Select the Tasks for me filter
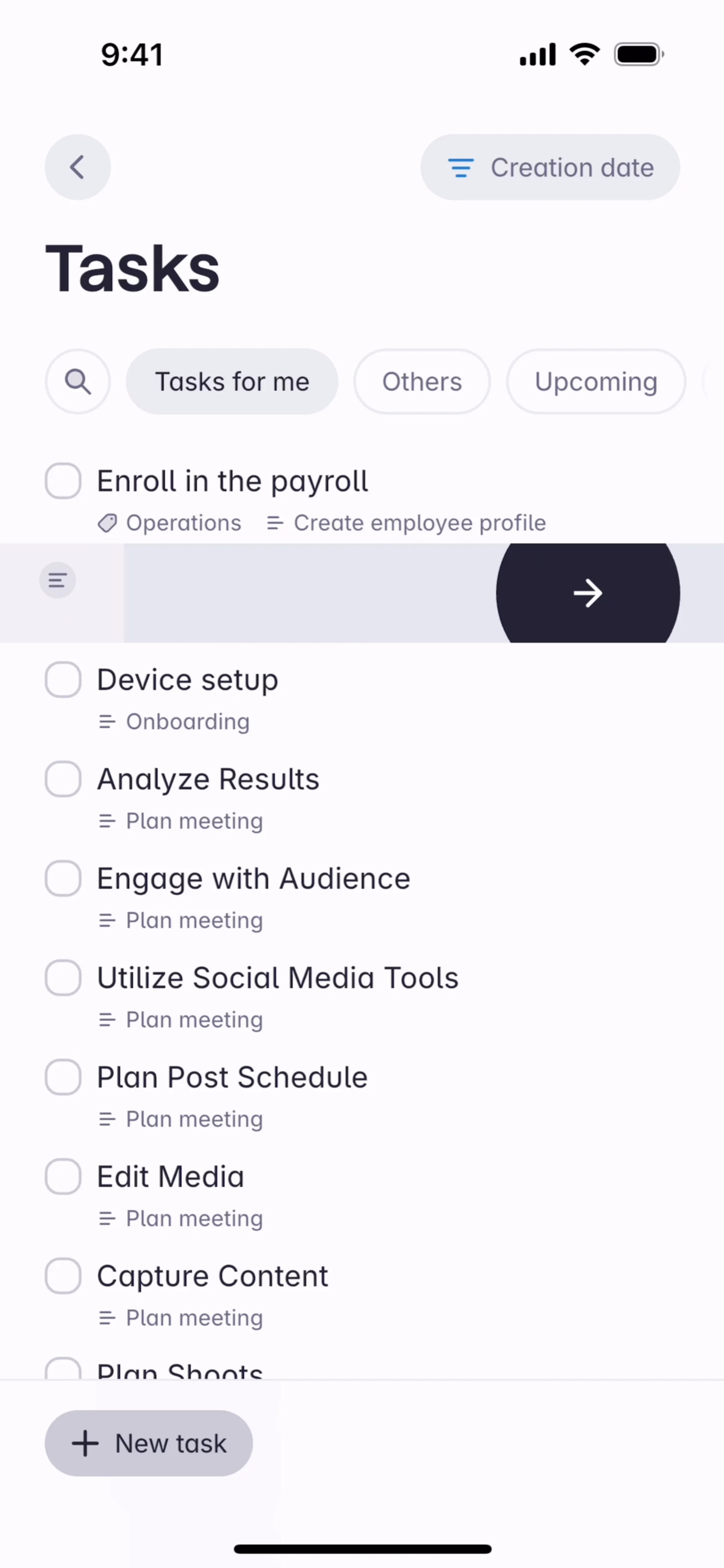The width and height of the screenshot is (724, 1568). 232,382
